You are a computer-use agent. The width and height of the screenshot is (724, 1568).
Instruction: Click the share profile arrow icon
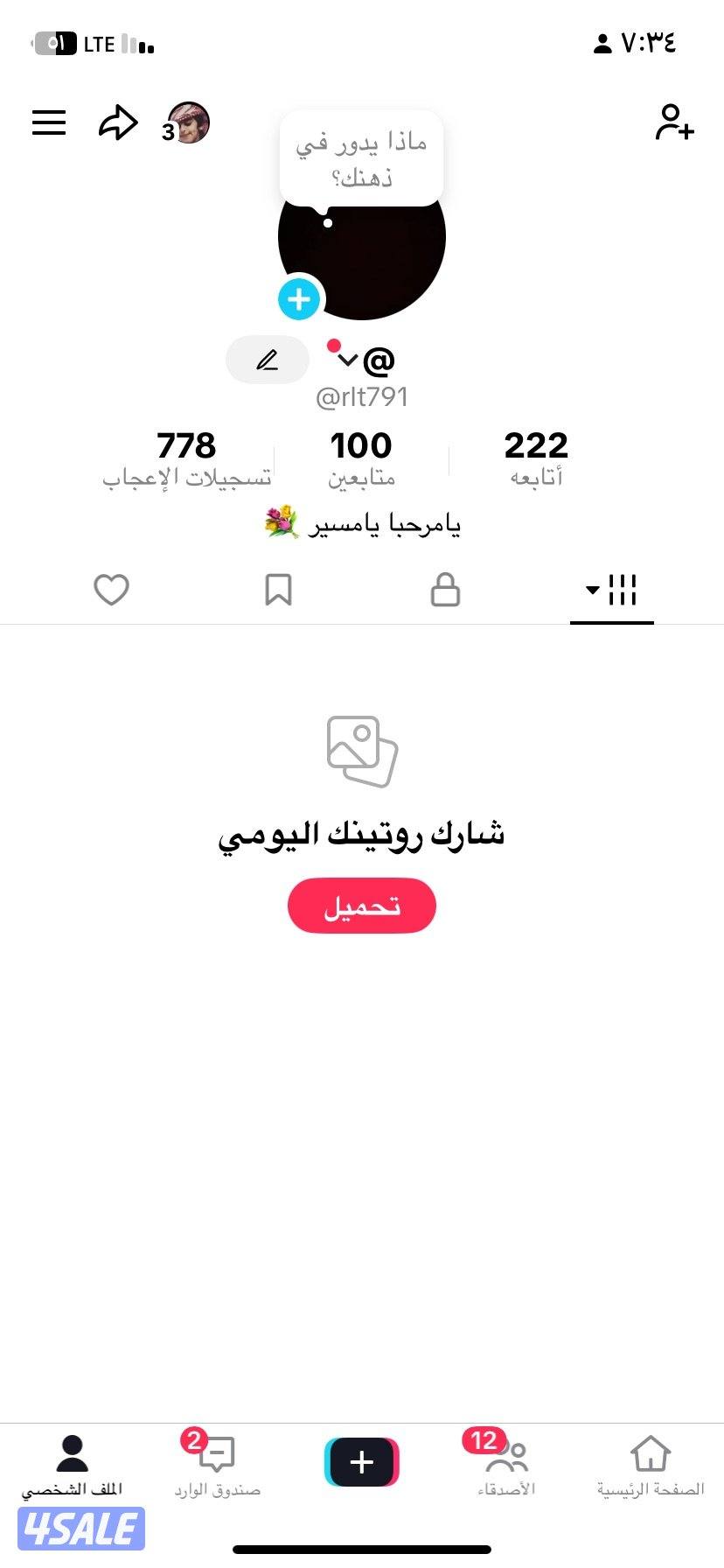[x=117, y=122]
